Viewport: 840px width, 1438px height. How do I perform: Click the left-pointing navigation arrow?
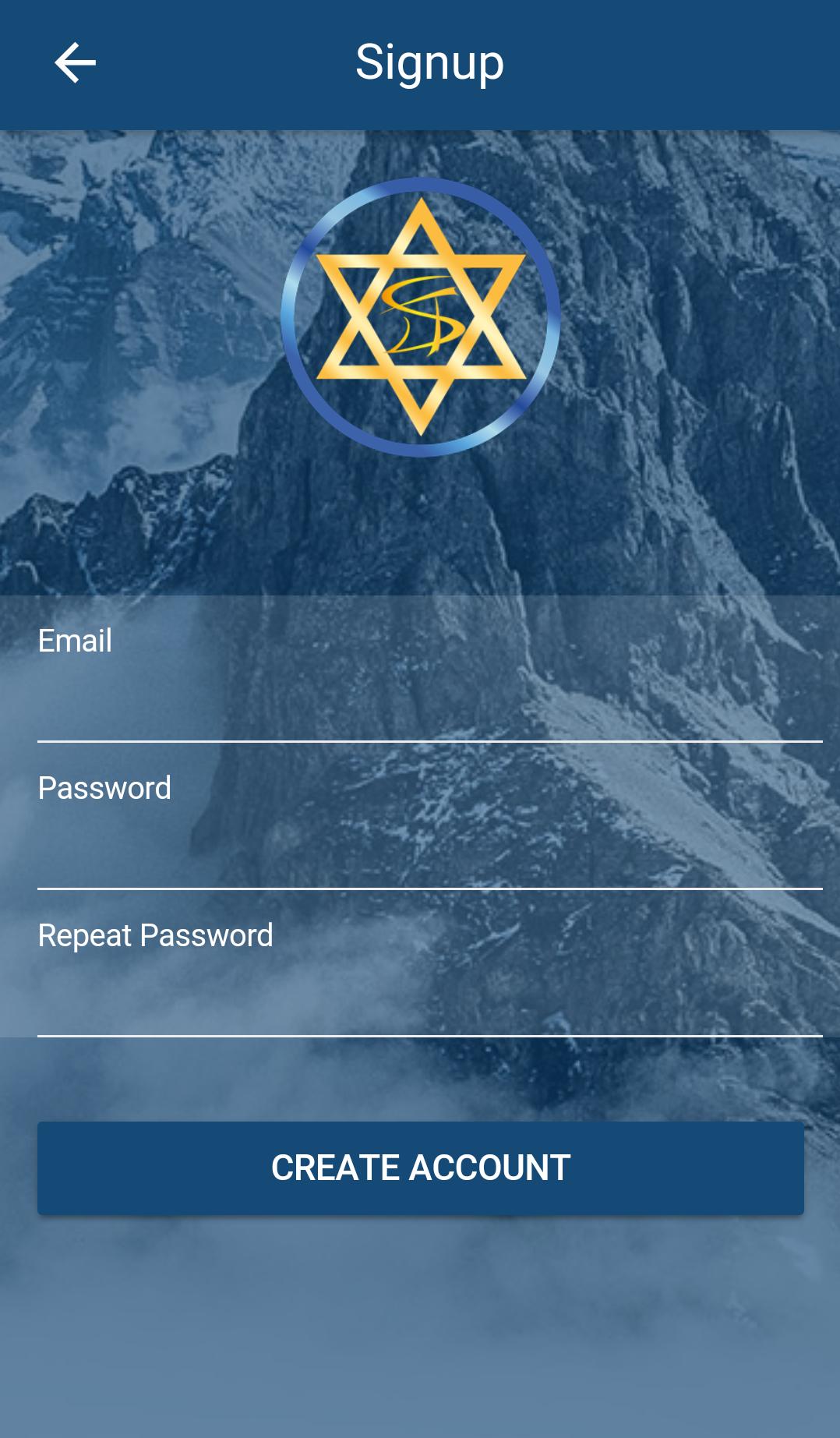74,61
